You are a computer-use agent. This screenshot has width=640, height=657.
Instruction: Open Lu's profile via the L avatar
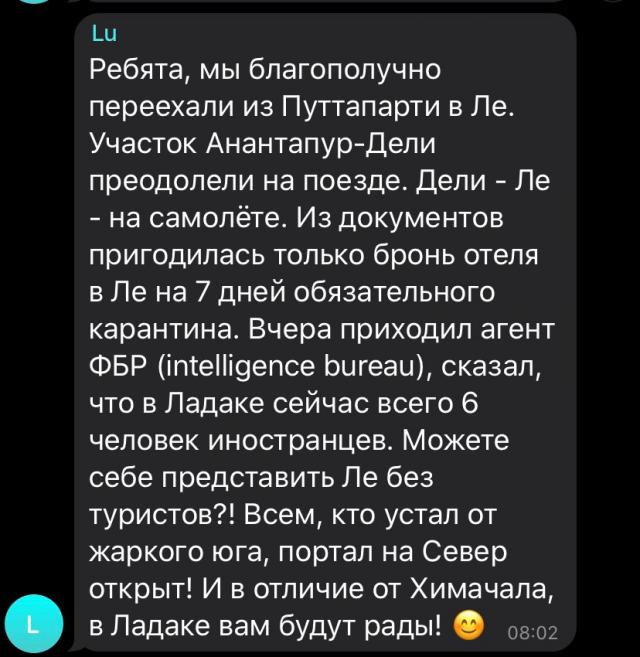(31, 626)
